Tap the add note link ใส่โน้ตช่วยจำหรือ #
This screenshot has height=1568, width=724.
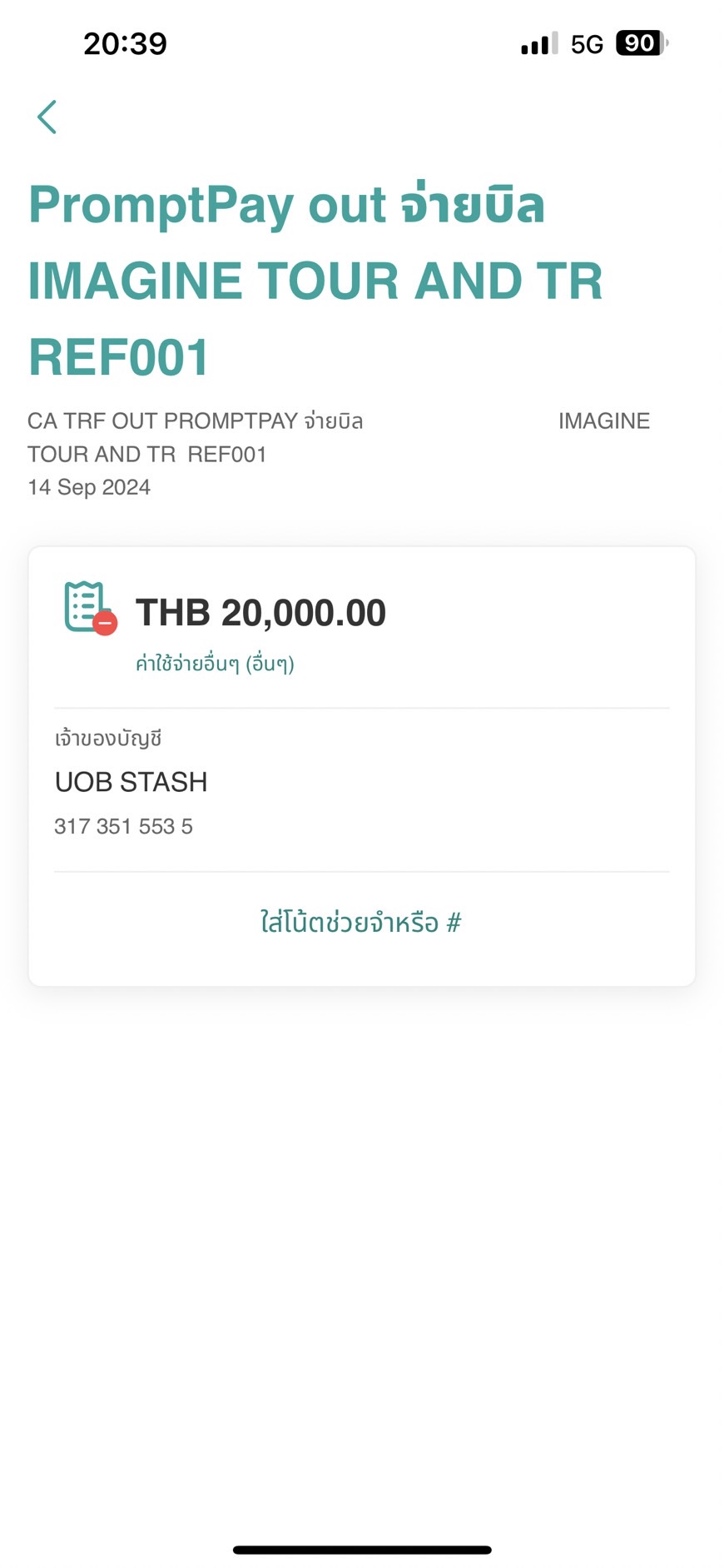361,923
